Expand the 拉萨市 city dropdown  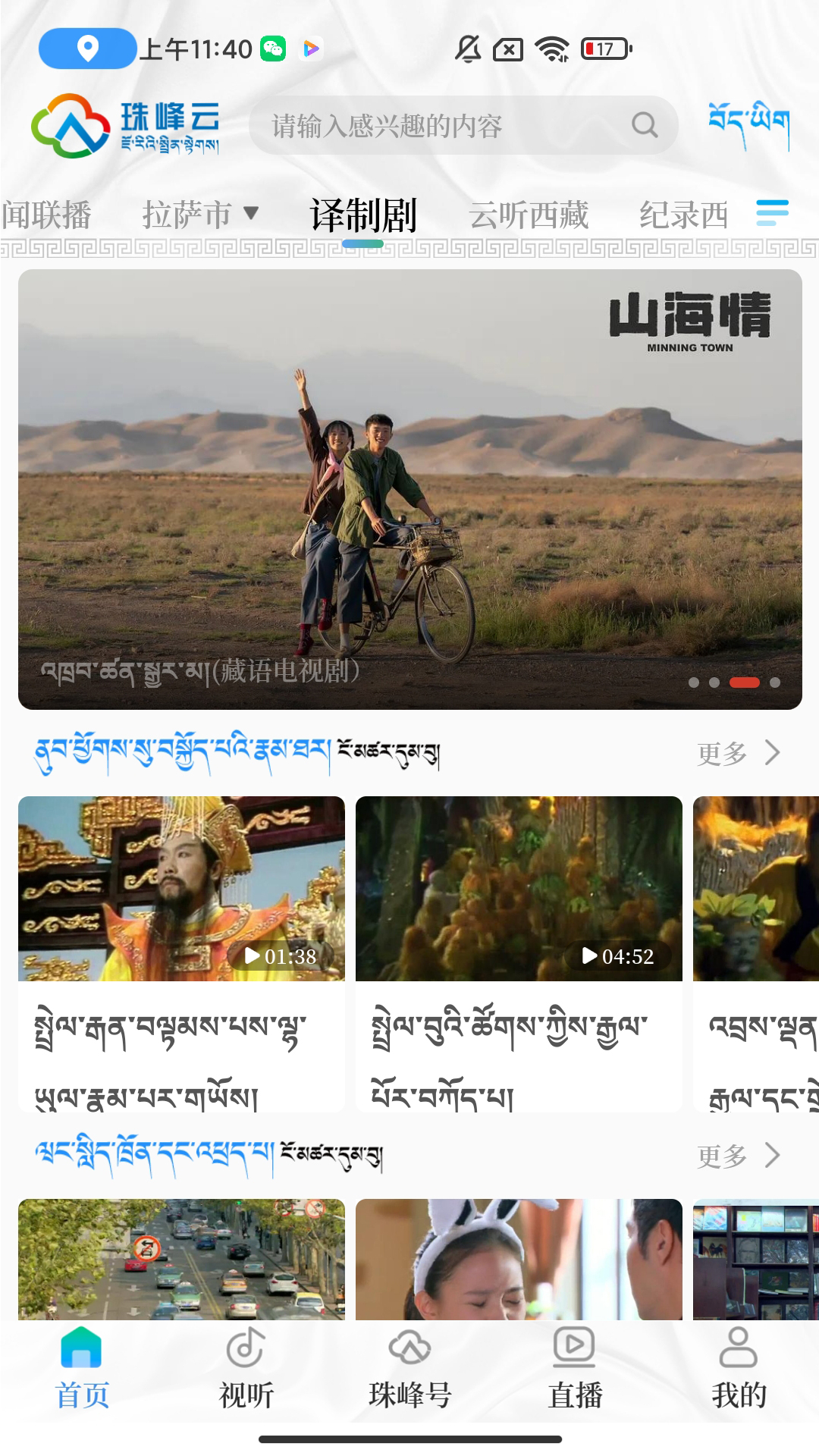[201, 215]
